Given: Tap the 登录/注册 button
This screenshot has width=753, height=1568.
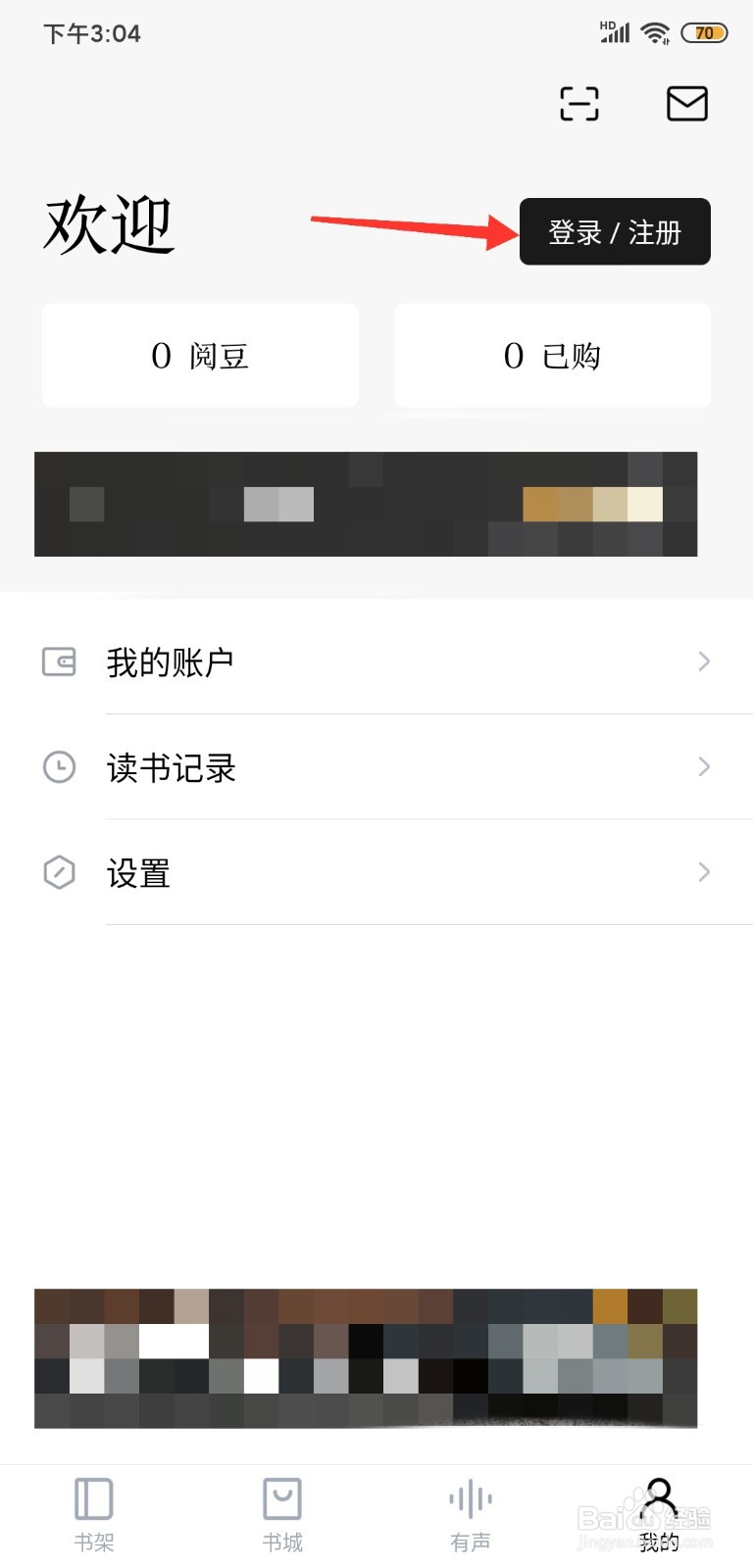Looking at the screenshot, I should [615, 232].
